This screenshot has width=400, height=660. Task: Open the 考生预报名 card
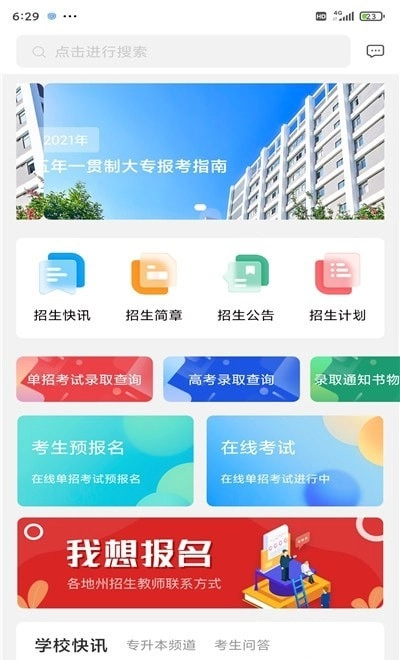(105, 461)
